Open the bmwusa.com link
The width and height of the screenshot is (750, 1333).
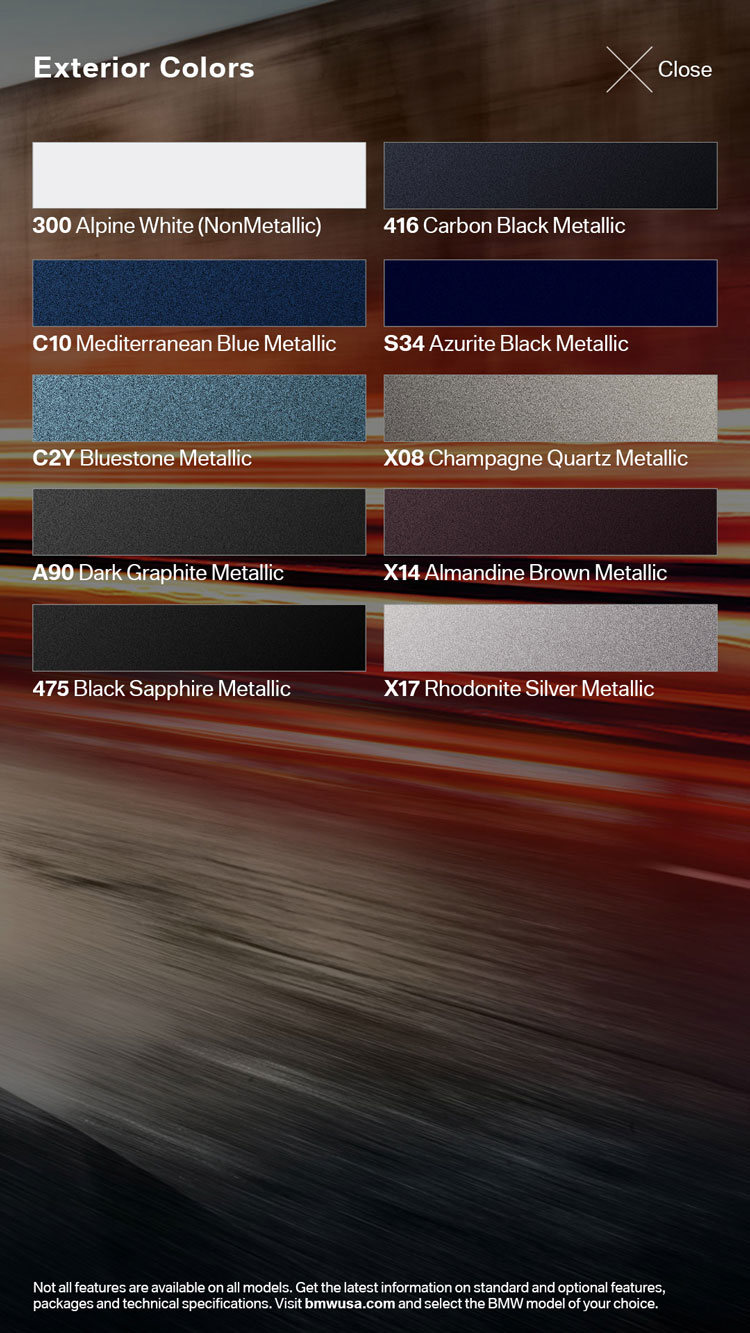pyautogui.click(x=350, y=1304)
